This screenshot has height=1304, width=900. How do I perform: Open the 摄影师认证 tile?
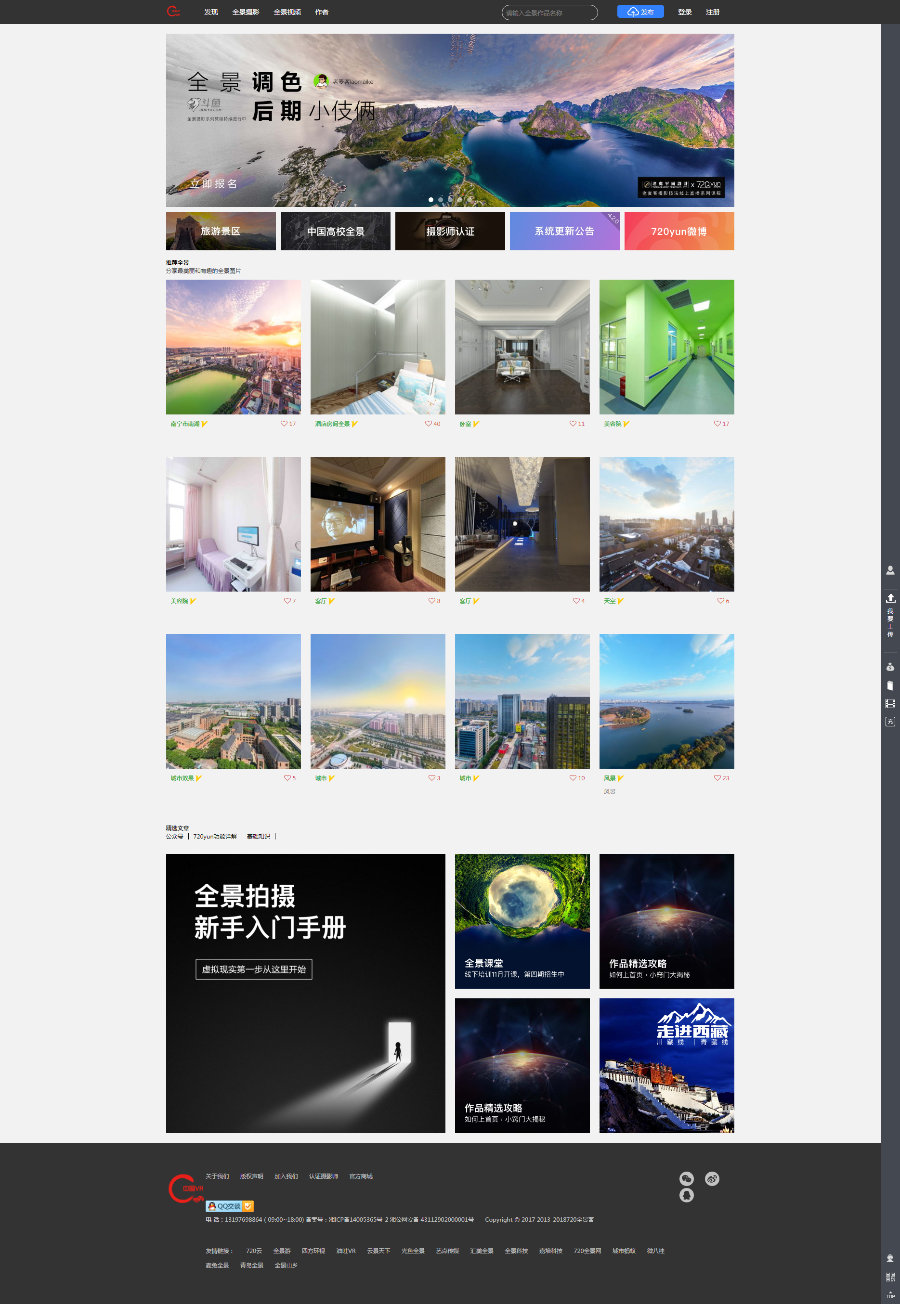click(x=450, y=231)
